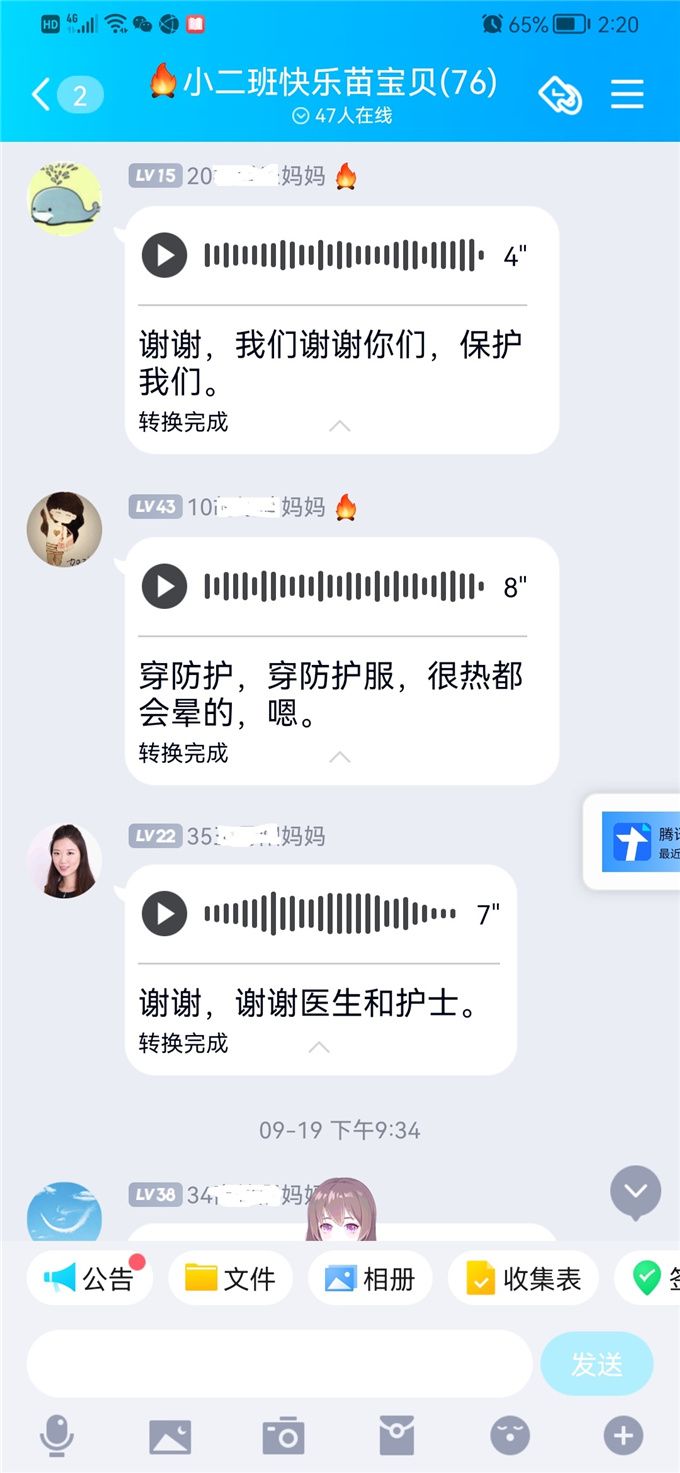680x1473 pixels.
Task: Open the 相册 album chip
Action: pyautogui.click(x=370, y=1278)
